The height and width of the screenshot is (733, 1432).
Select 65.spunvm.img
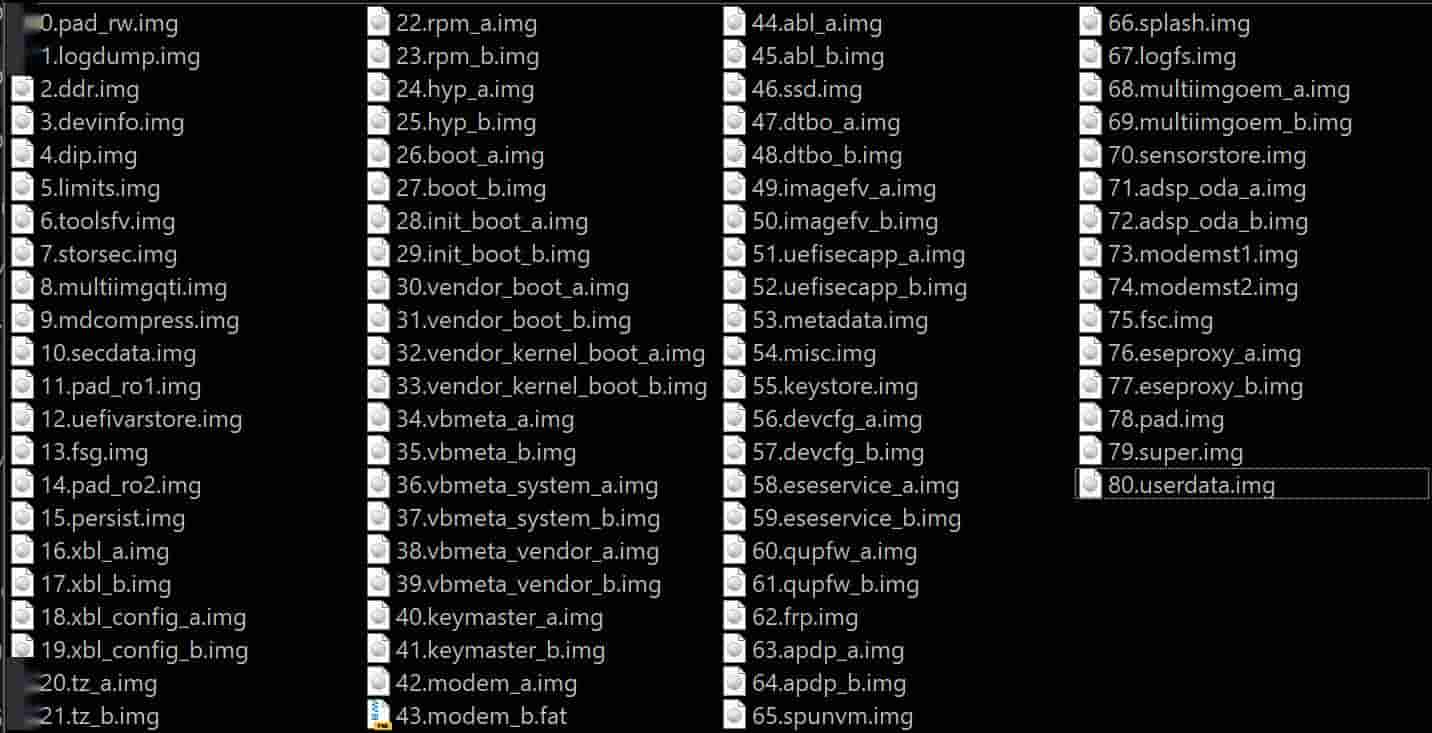[x=832, y=717]
